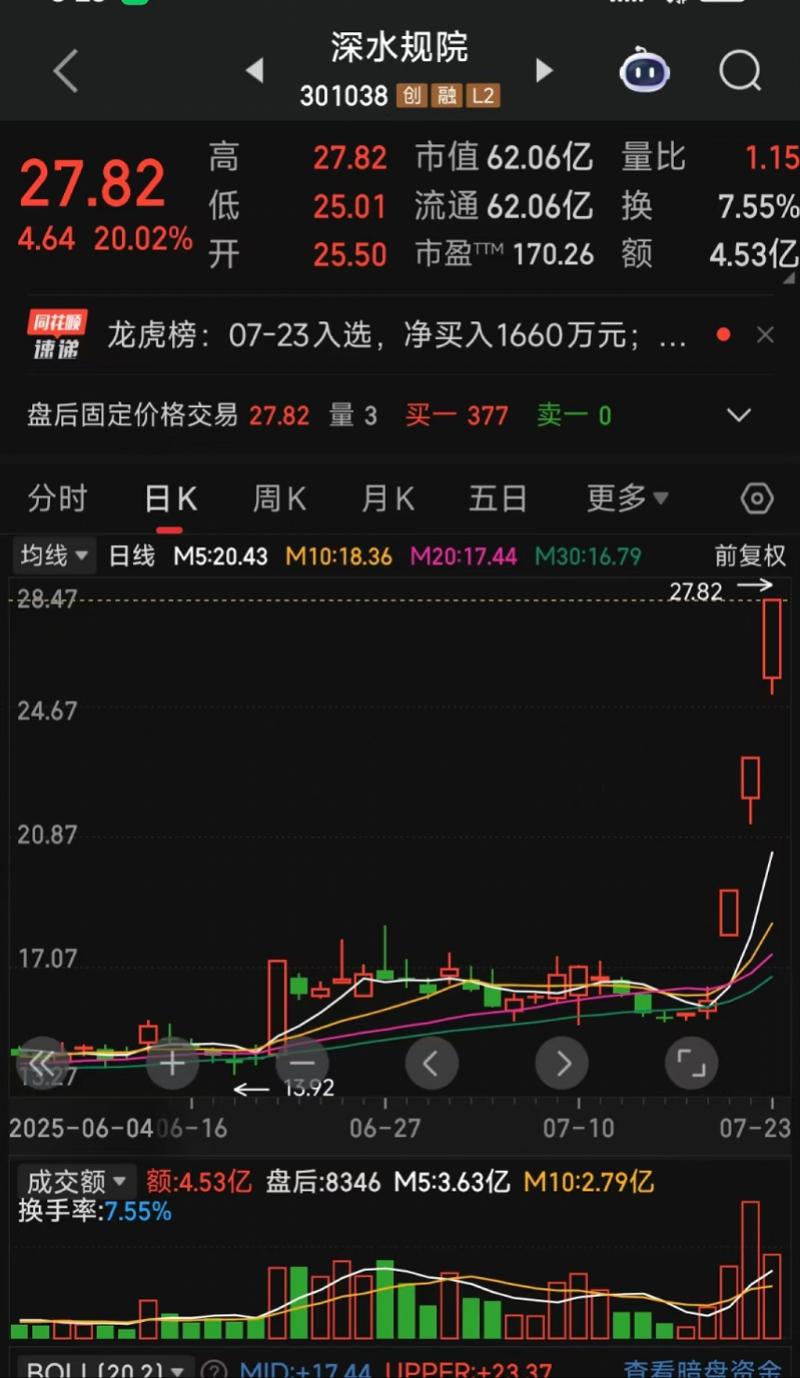This screenshot has width=800, height=1378.
Task: Open the 均线 indicator dropdown
Action: (54, 556)
